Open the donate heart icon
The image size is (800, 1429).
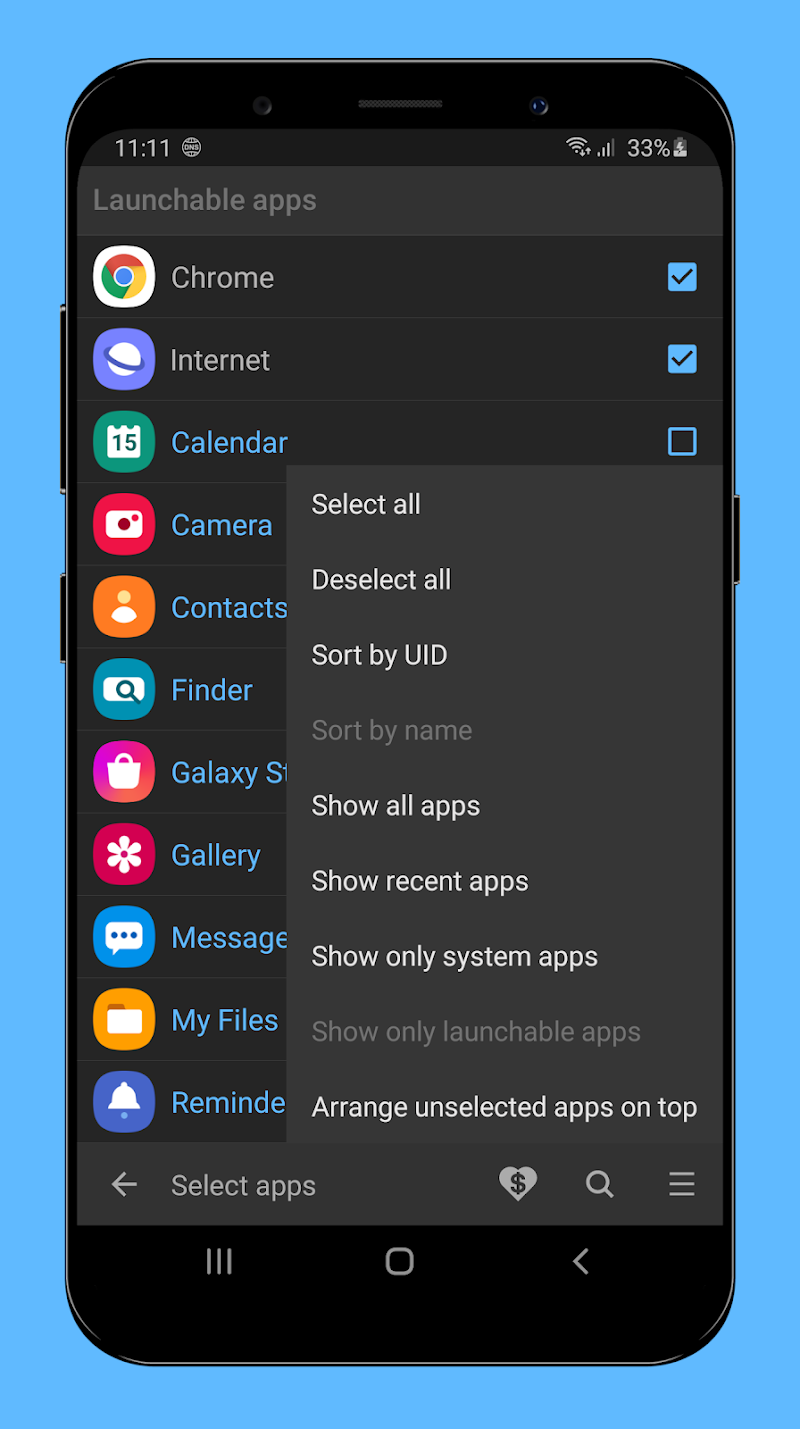click(518, 1185)
